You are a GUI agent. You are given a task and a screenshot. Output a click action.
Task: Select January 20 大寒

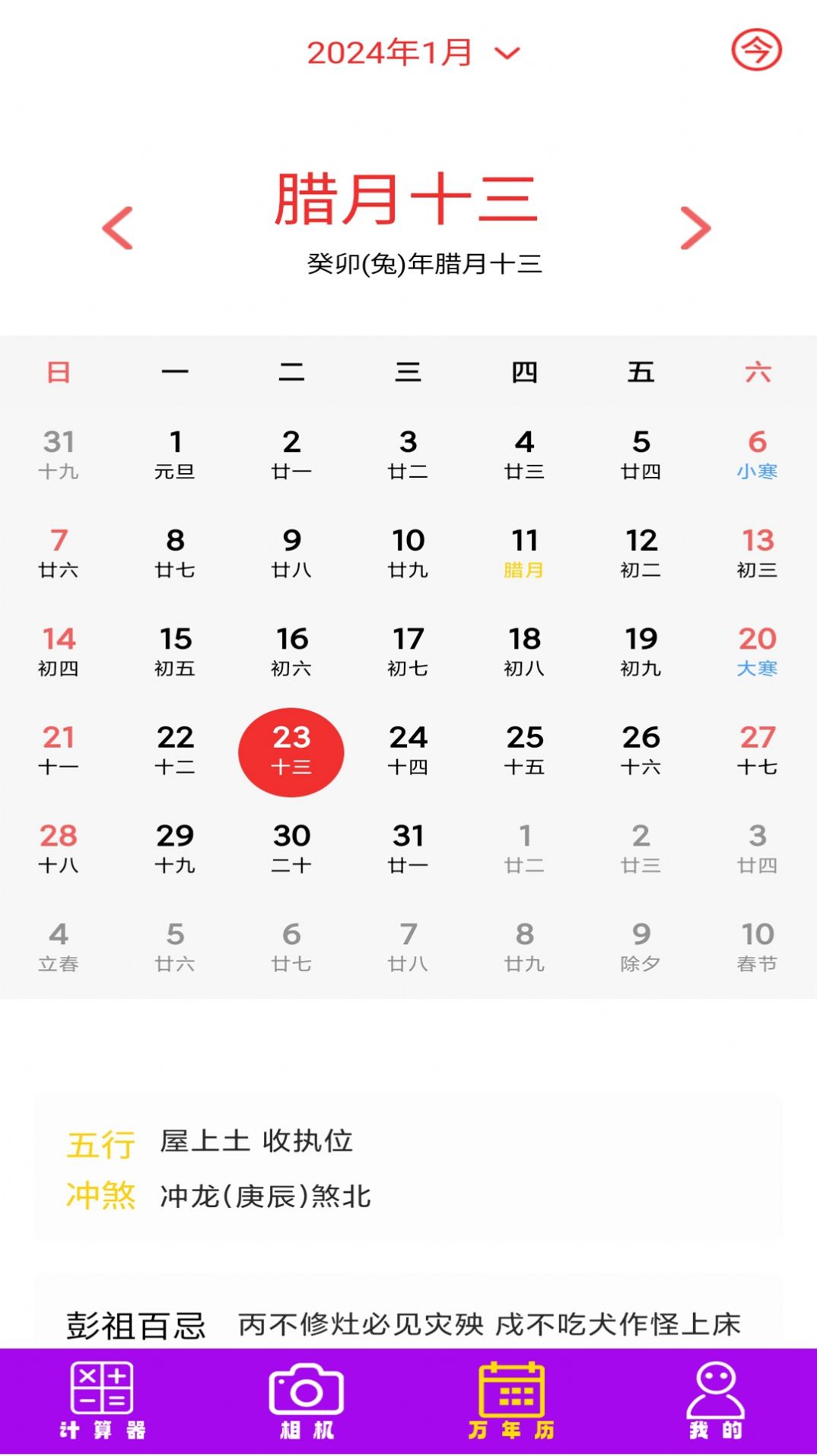[x=757, y=651]
